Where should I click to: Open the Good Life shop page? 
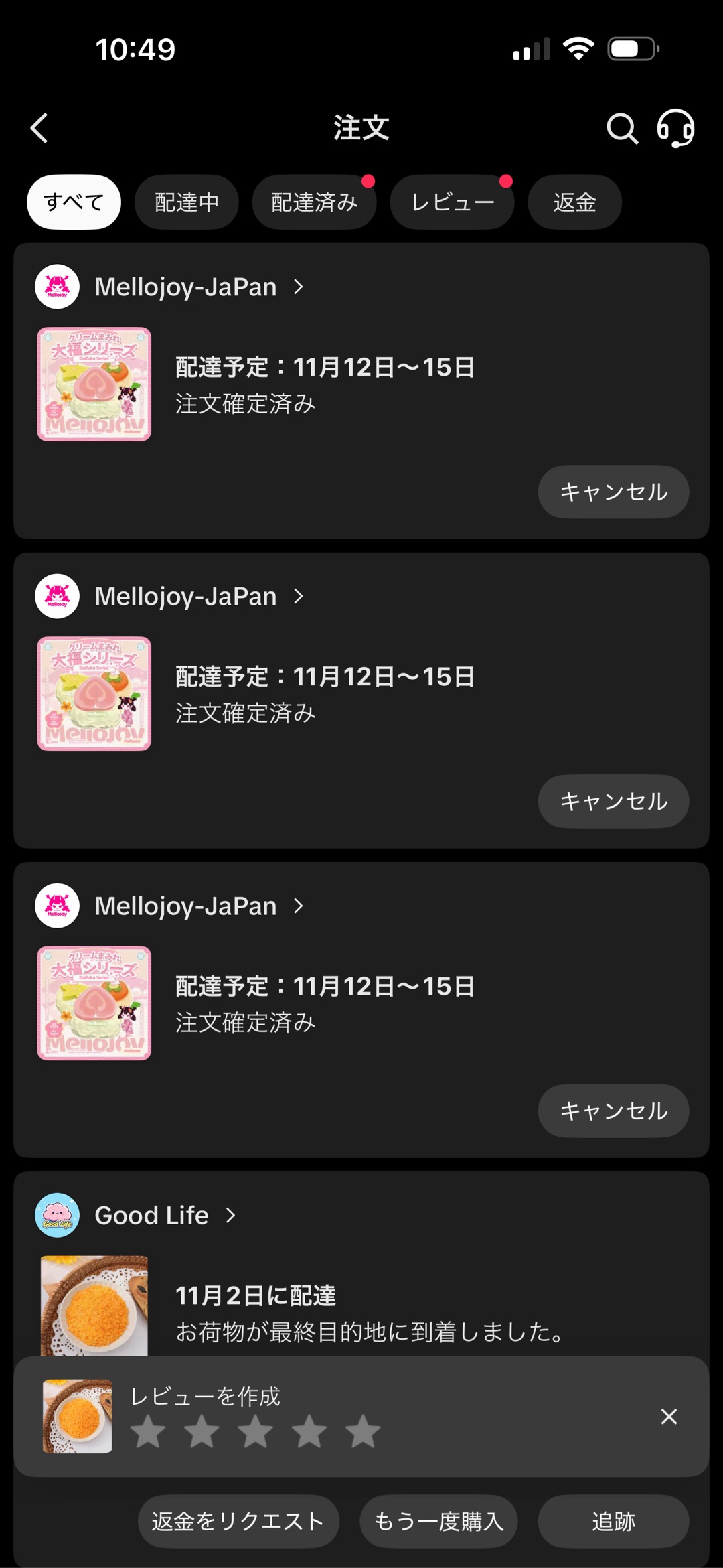click(x=151, y=1215)
